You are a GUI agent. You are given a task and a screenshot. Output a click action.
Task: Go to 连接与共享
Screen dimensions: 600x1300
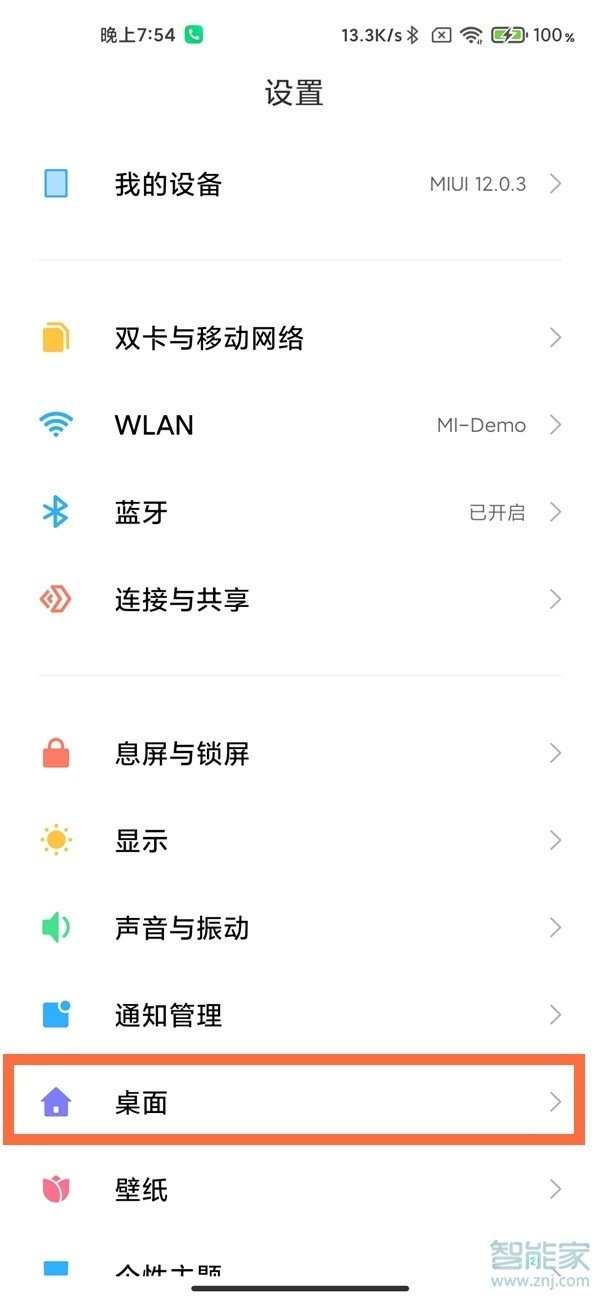(x=300, y=599)
